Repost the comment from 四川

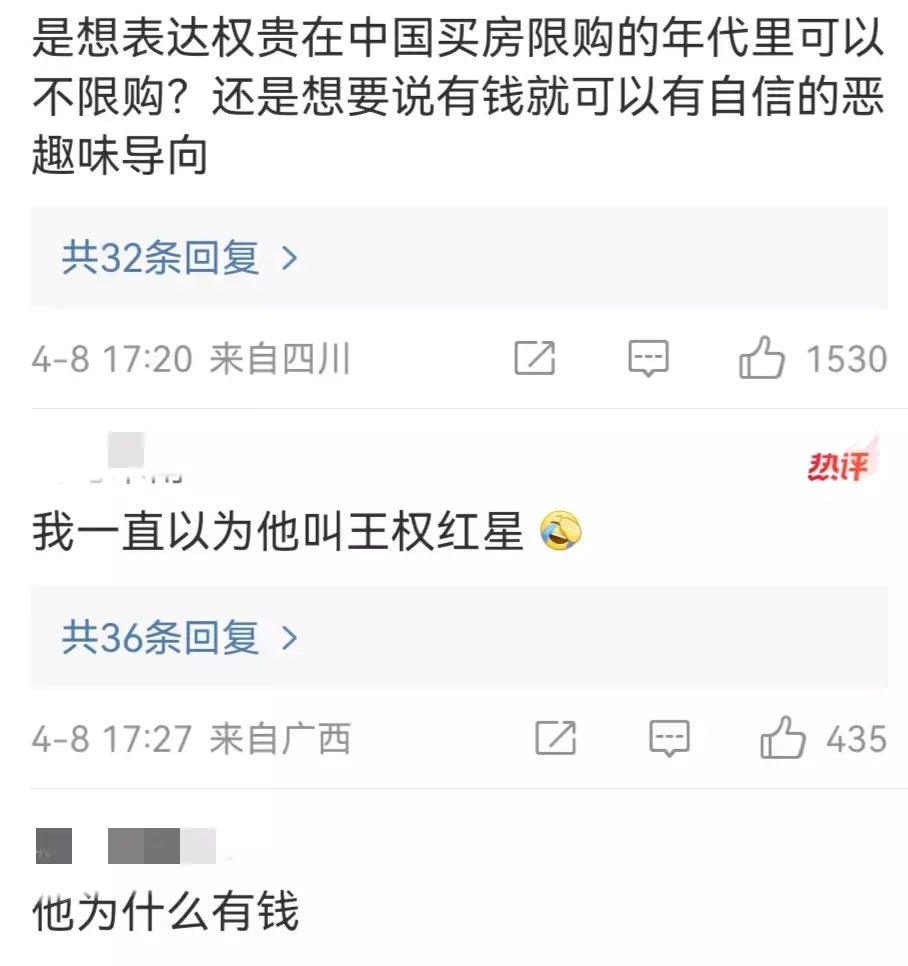(535, 358)
